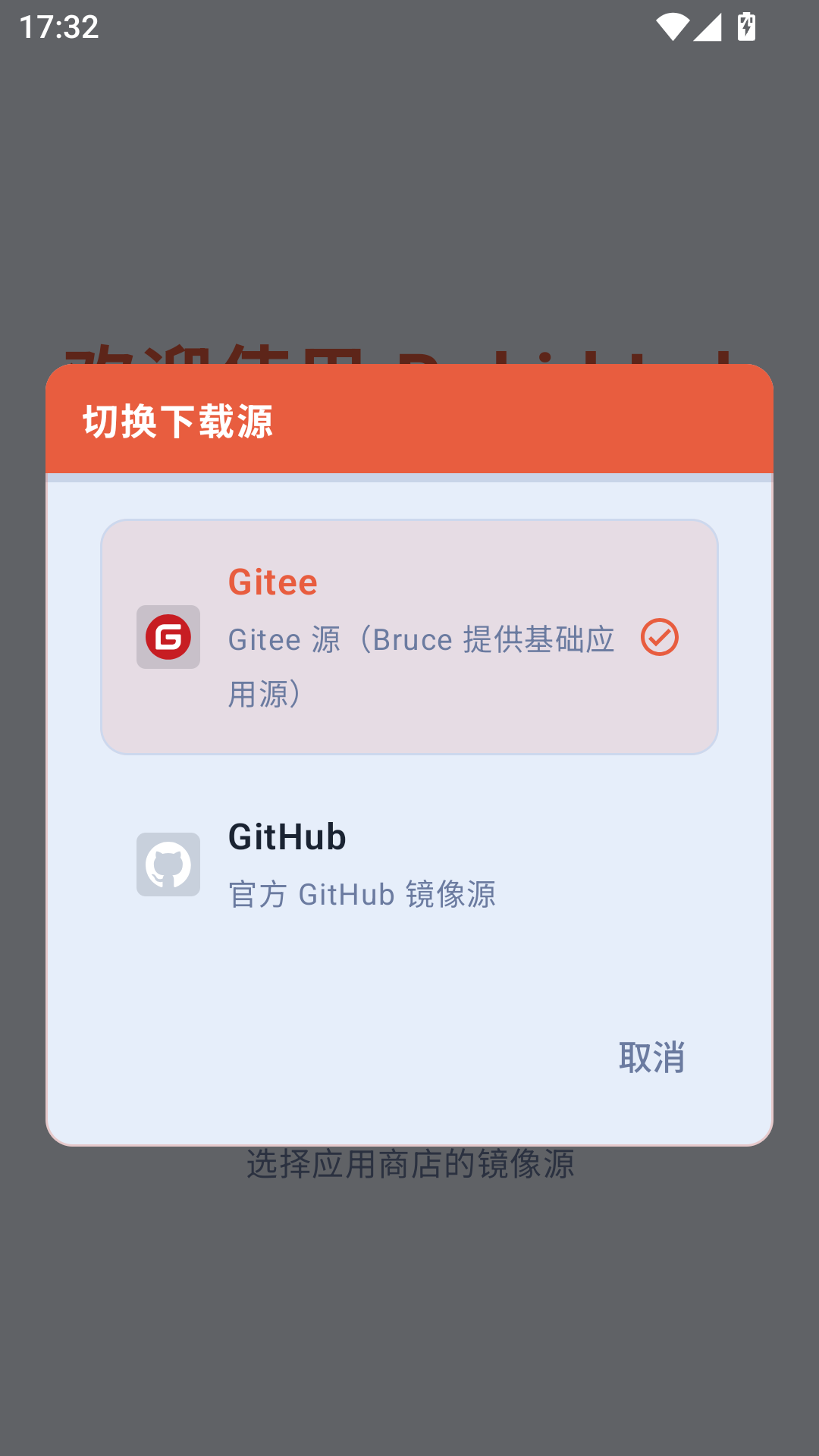Screen dimensions: 819x1456
Task: Select the Gitee download source
Action: (x=409, y=637)
